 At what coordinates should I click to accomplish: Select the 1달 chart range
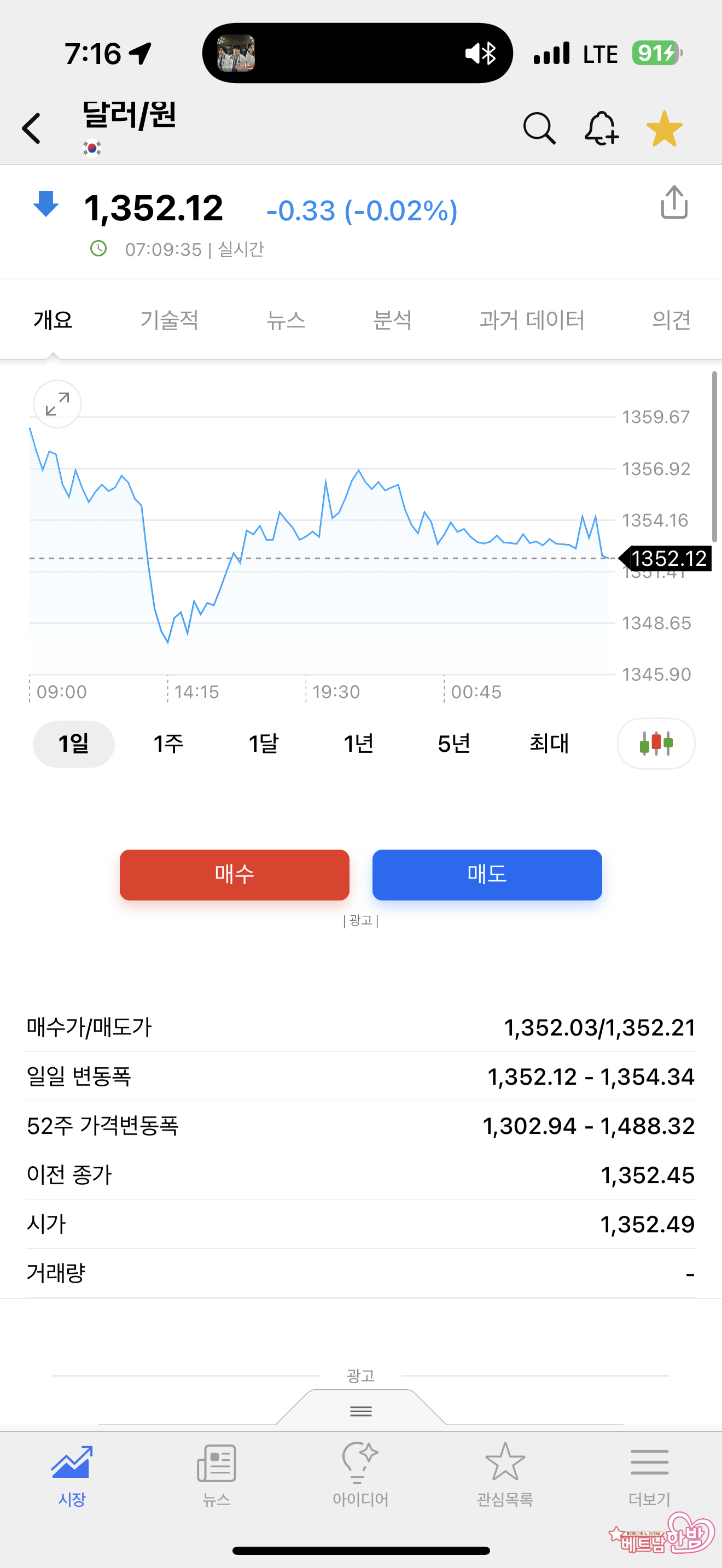coord(264,744)
